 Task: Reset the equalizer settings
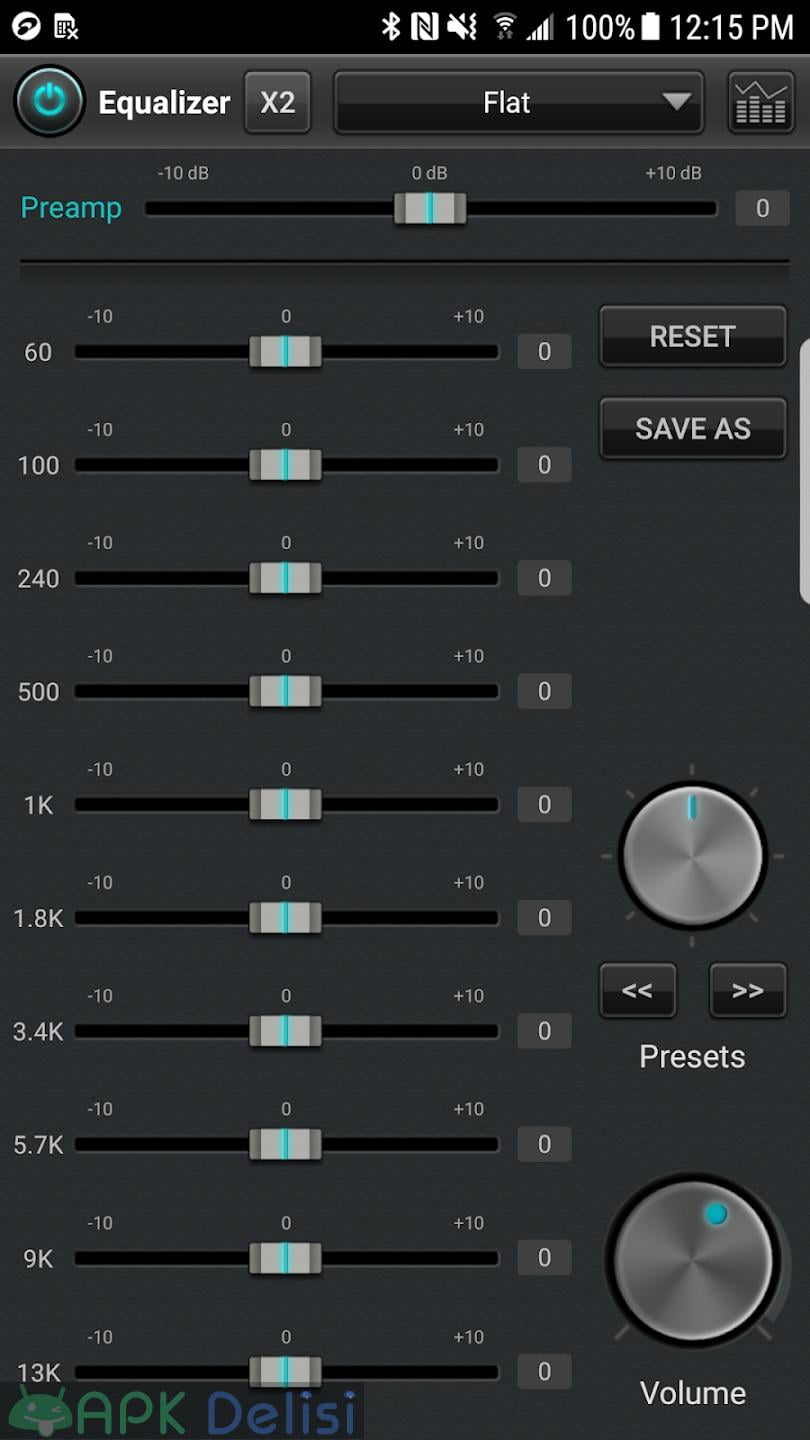pos(693,336)
